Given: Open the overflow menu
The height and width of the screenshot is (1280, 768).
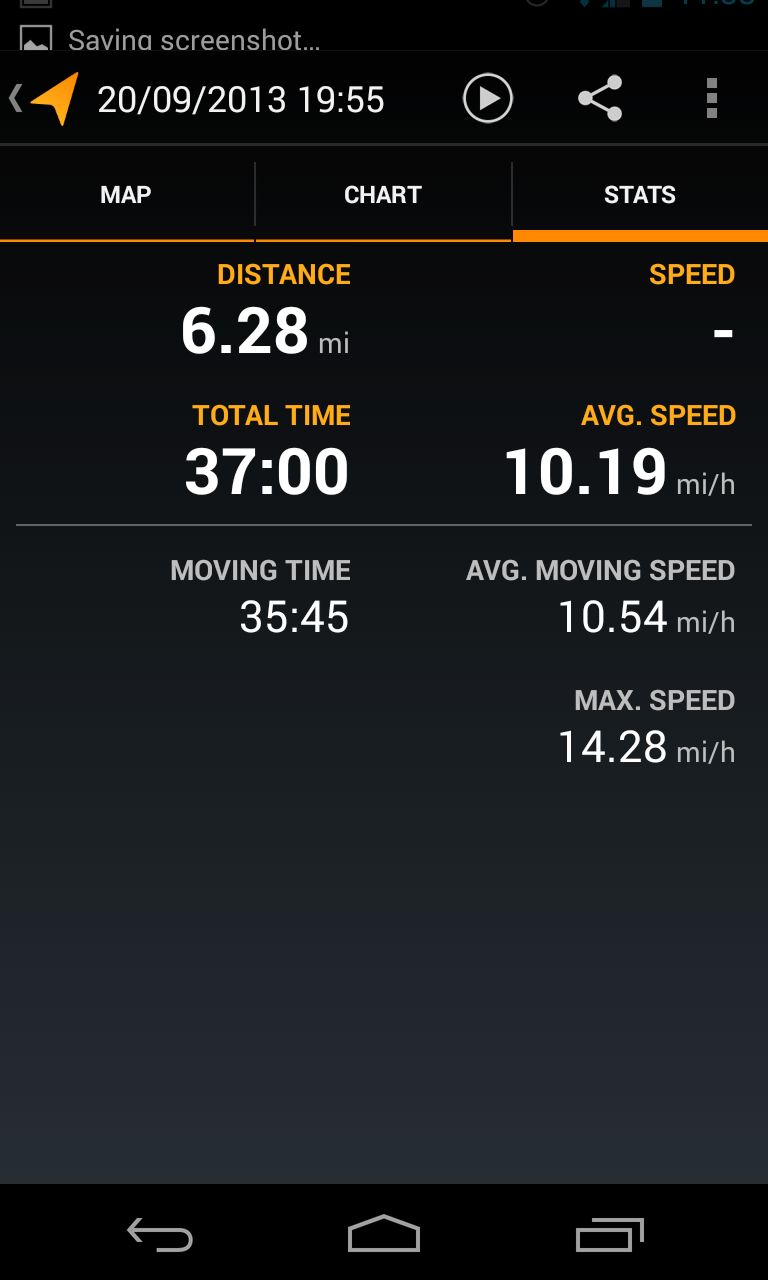Looking at the screenshot, I should point(711,99).
